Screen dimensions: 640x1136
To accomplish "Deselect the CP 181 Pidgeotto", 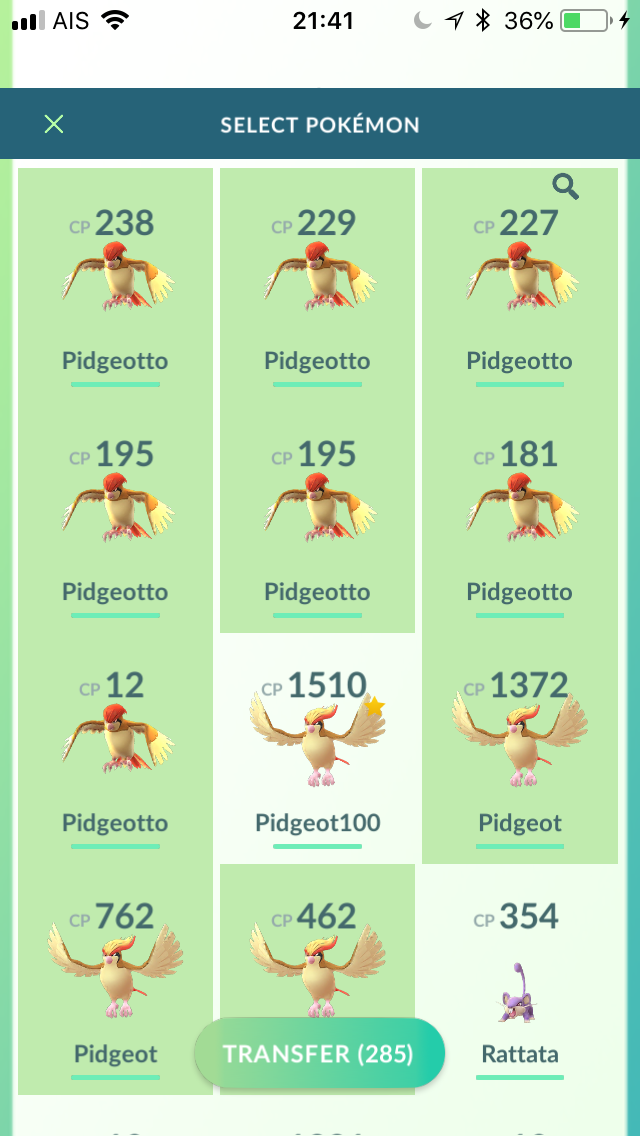I will (520, 517).
